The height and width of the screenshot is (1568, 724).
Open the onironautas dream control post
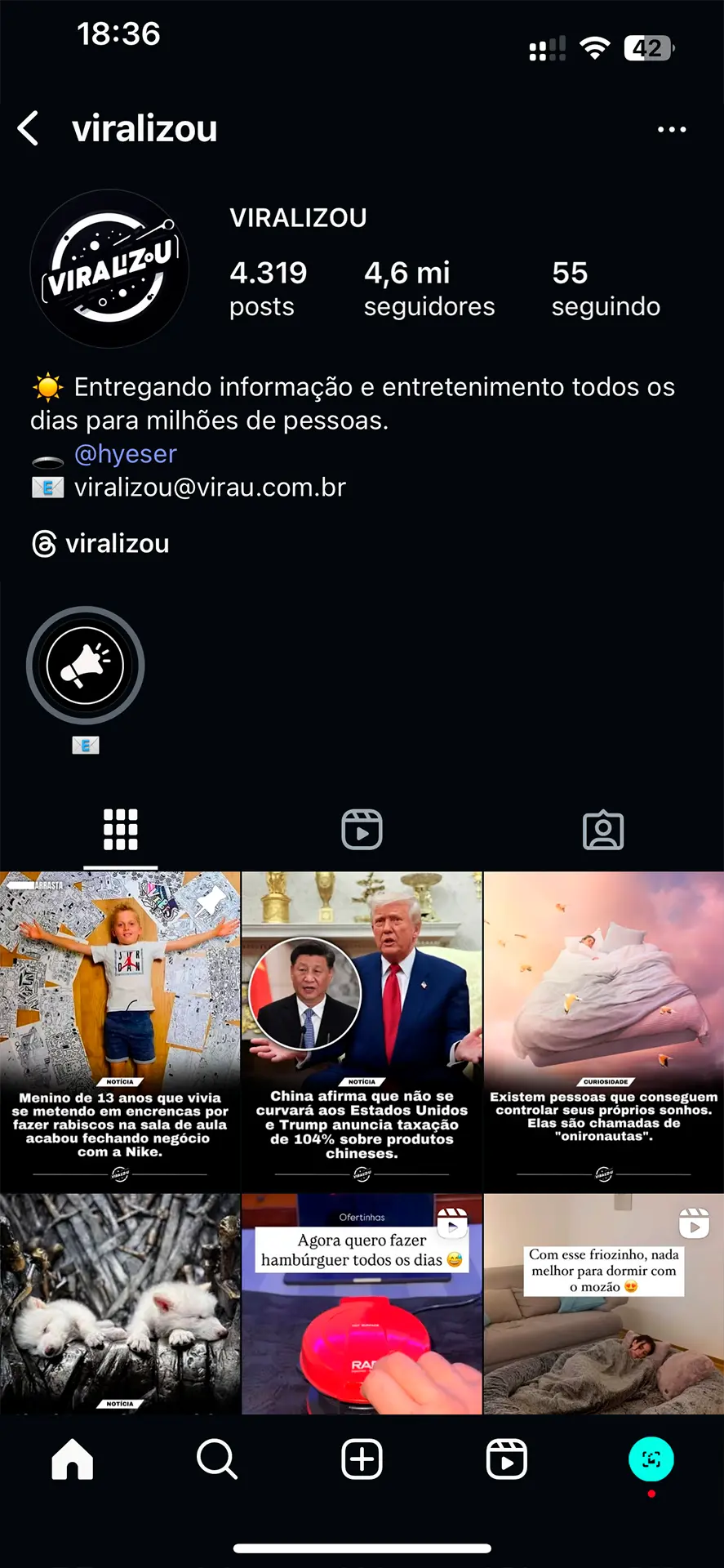tap(603, 1029)
